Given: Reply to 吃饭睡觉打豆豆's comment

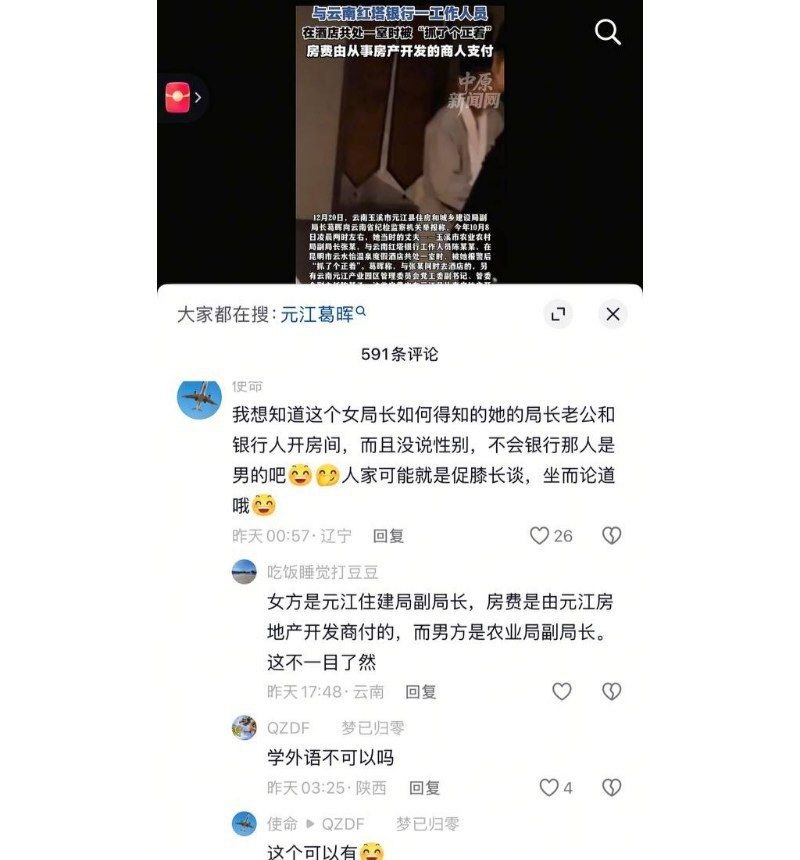Looking at the screenshot, I should (421, 691).
